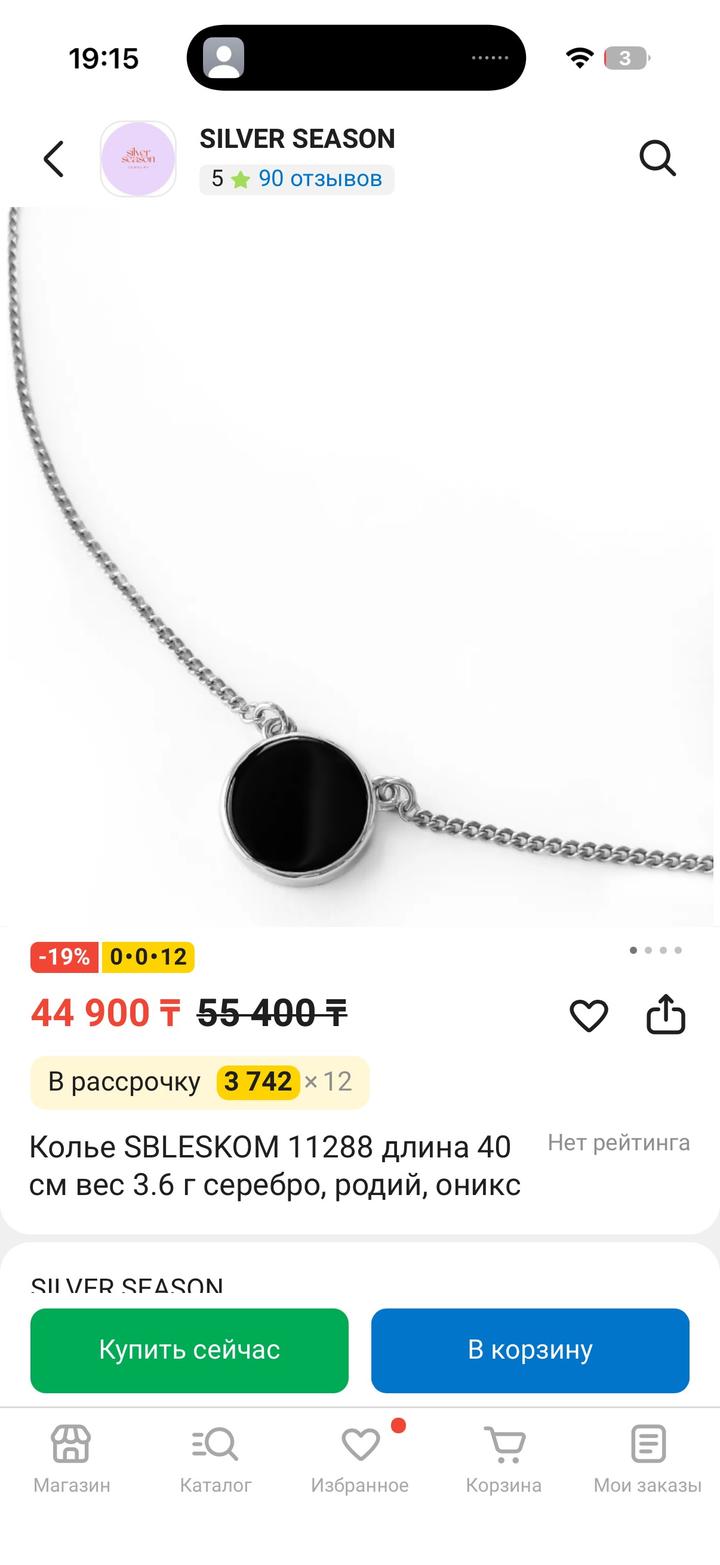View the В рассрочку installment details

click(x=200, y=1082)
